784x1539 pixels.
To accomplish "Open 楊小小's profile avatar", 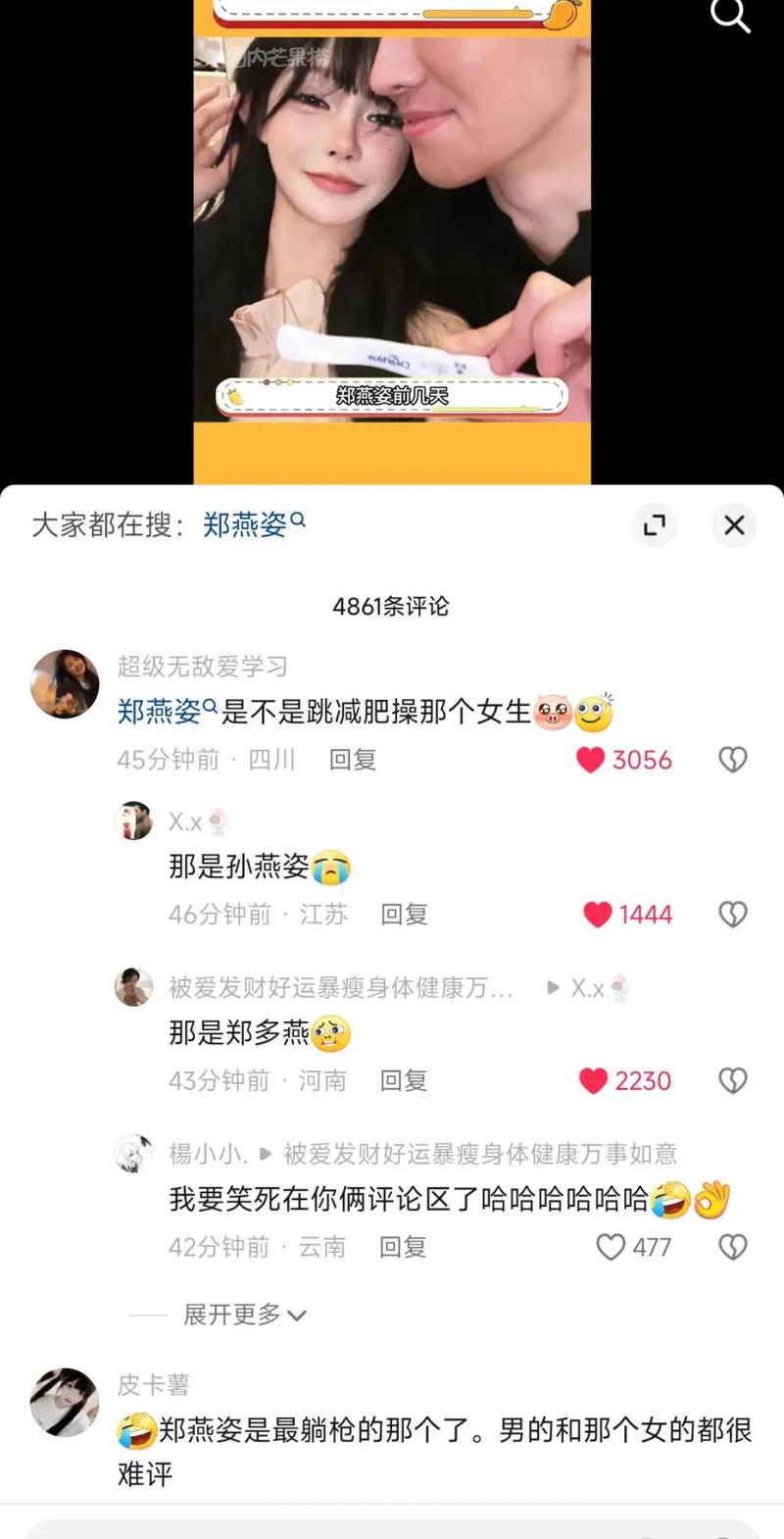I will click(x=134, y=1154).
